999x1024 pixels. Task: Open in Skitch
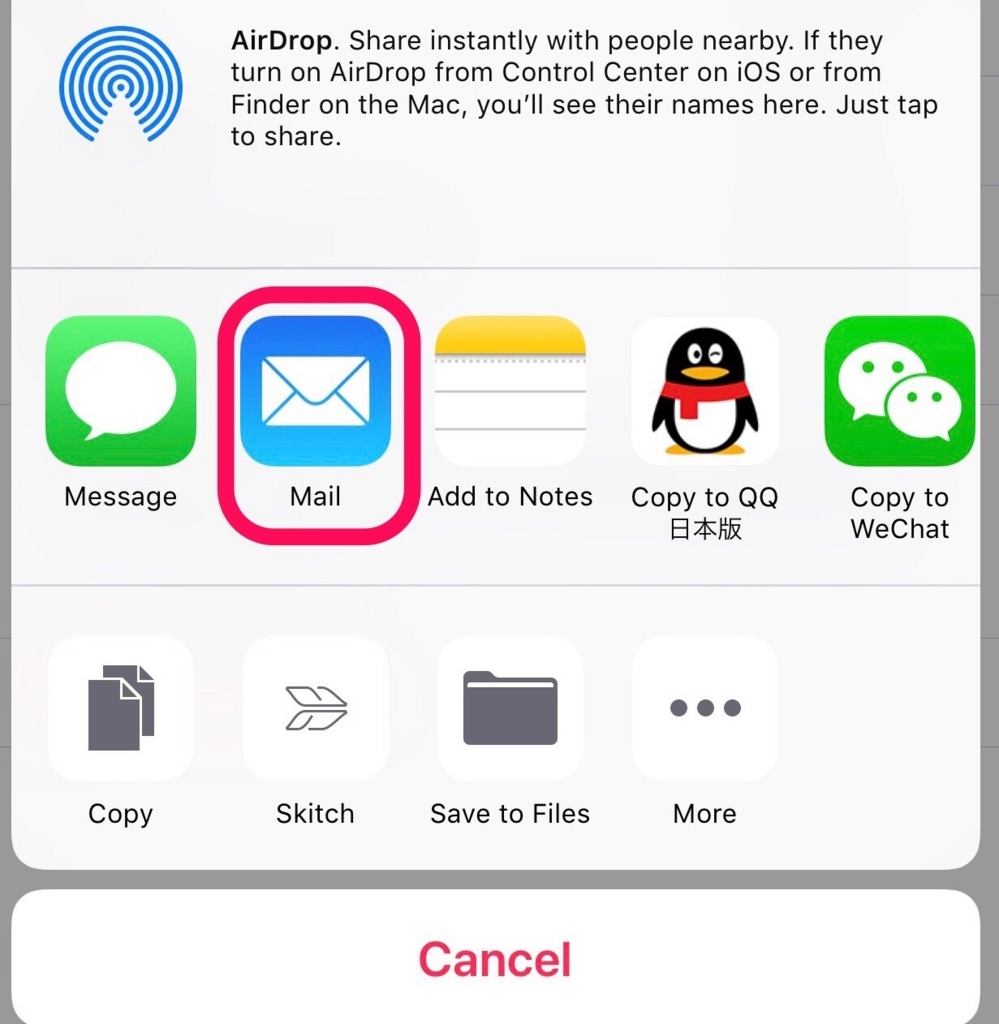click(315, 708)
